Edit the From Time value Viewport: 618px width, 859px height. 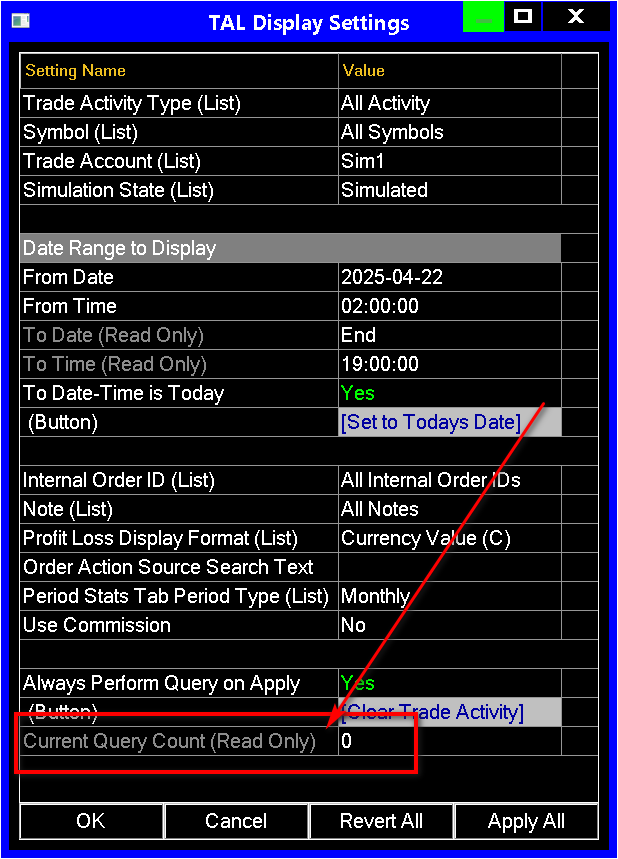(x=449, y=306)
